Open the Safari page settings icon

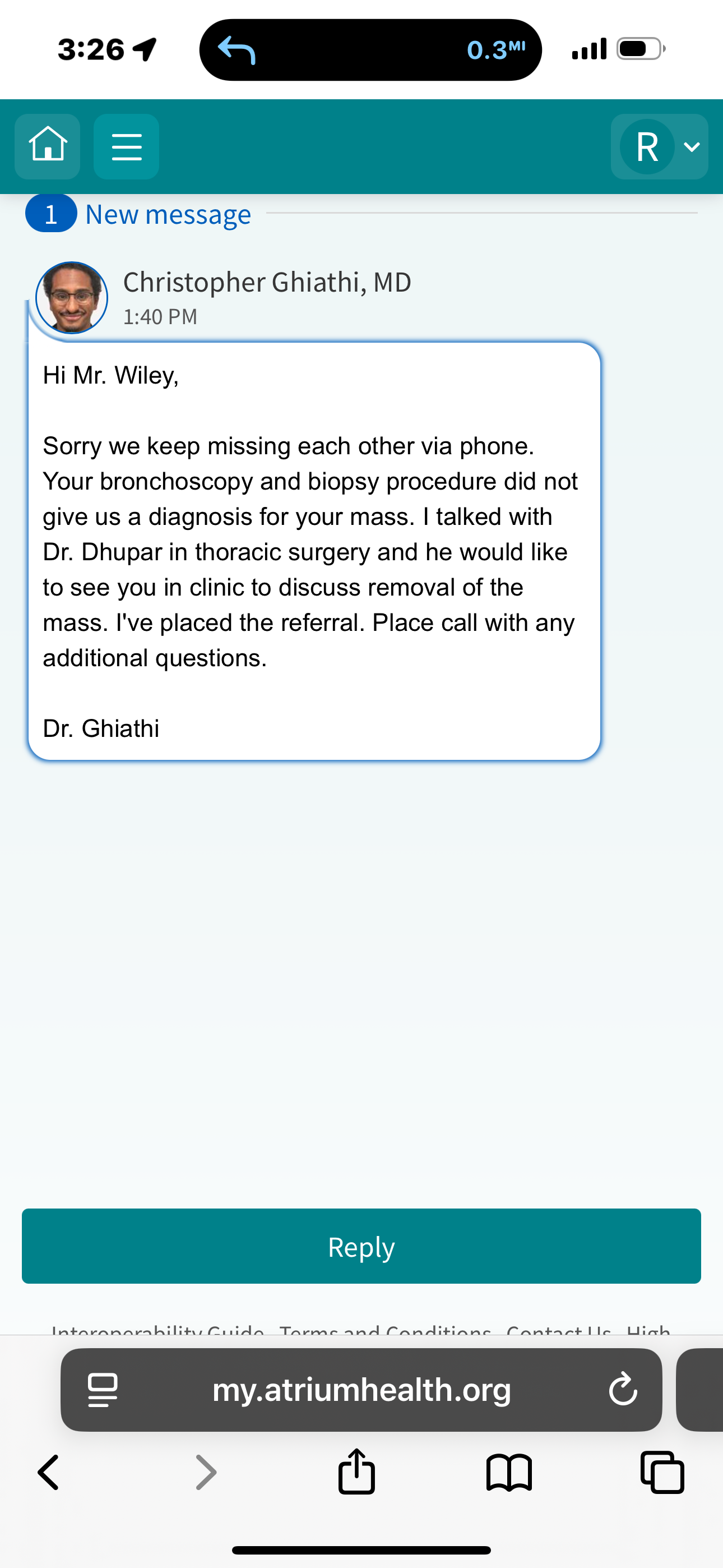coord(103,1390)
